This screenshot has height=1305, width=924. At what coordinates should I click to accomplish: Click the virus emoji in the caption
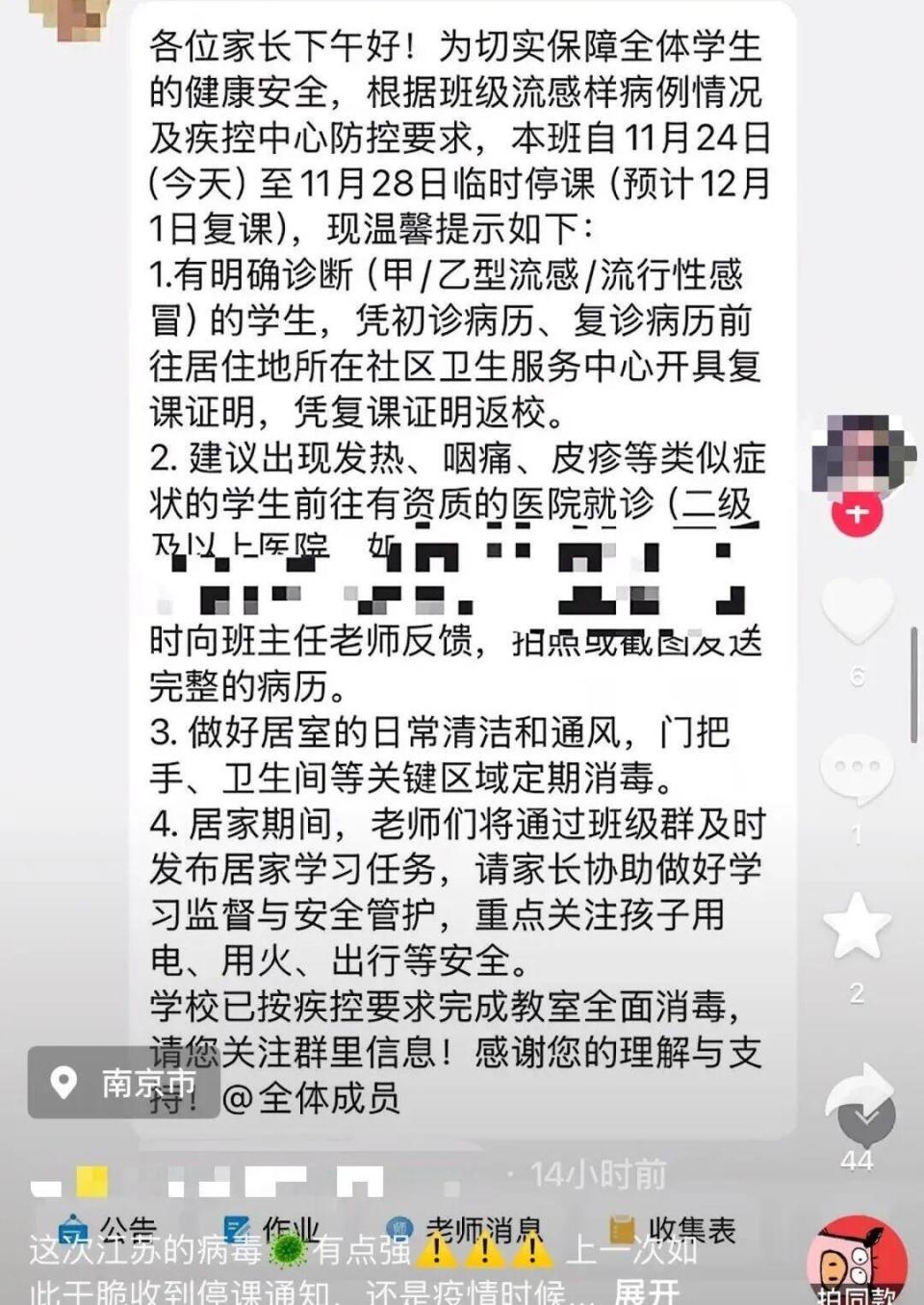(x=287, y=1253)
